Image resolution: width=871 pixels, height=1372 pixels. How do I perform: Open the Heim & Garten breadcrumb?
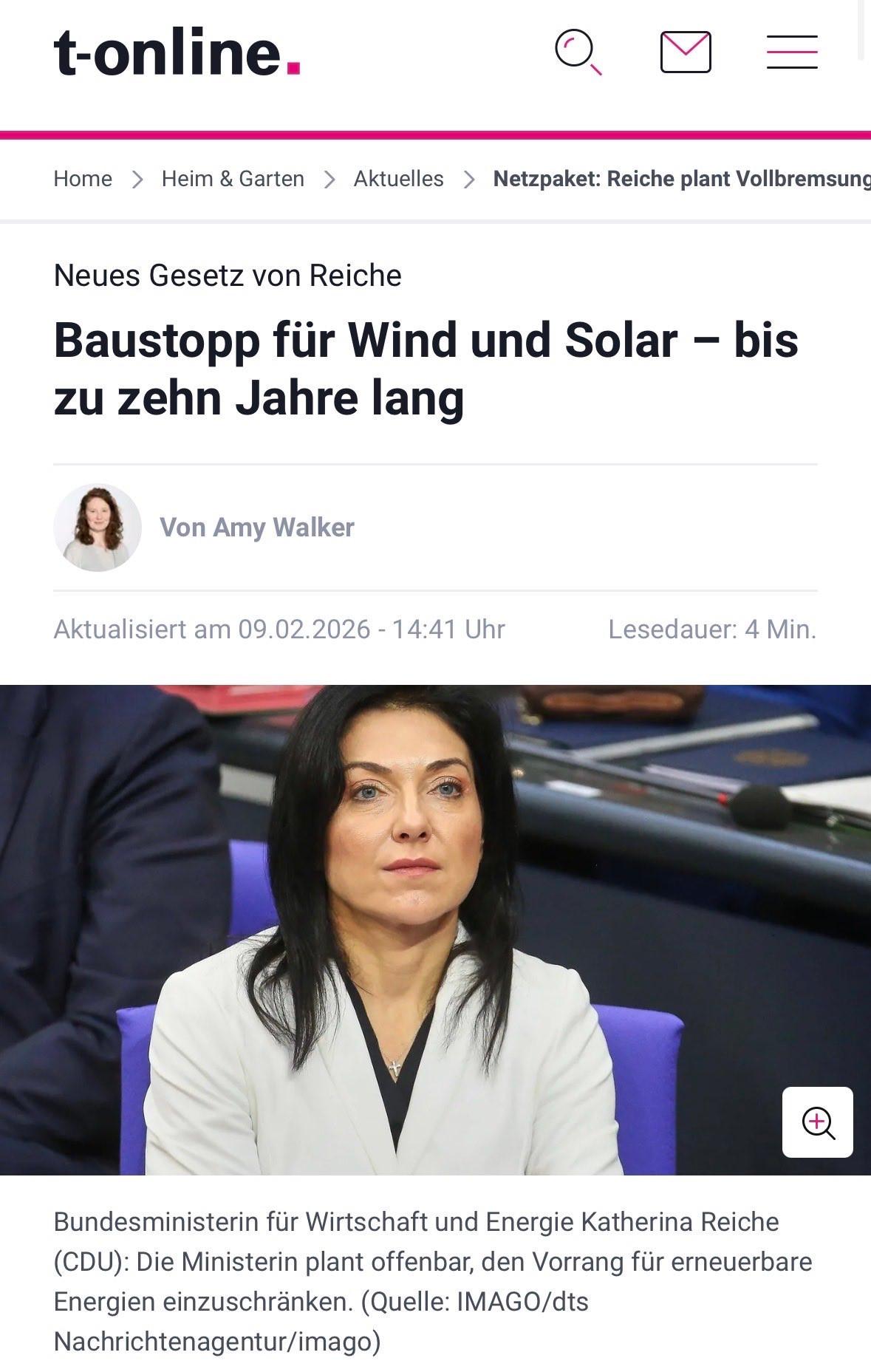pyautogui.click(x=233, y=179)
